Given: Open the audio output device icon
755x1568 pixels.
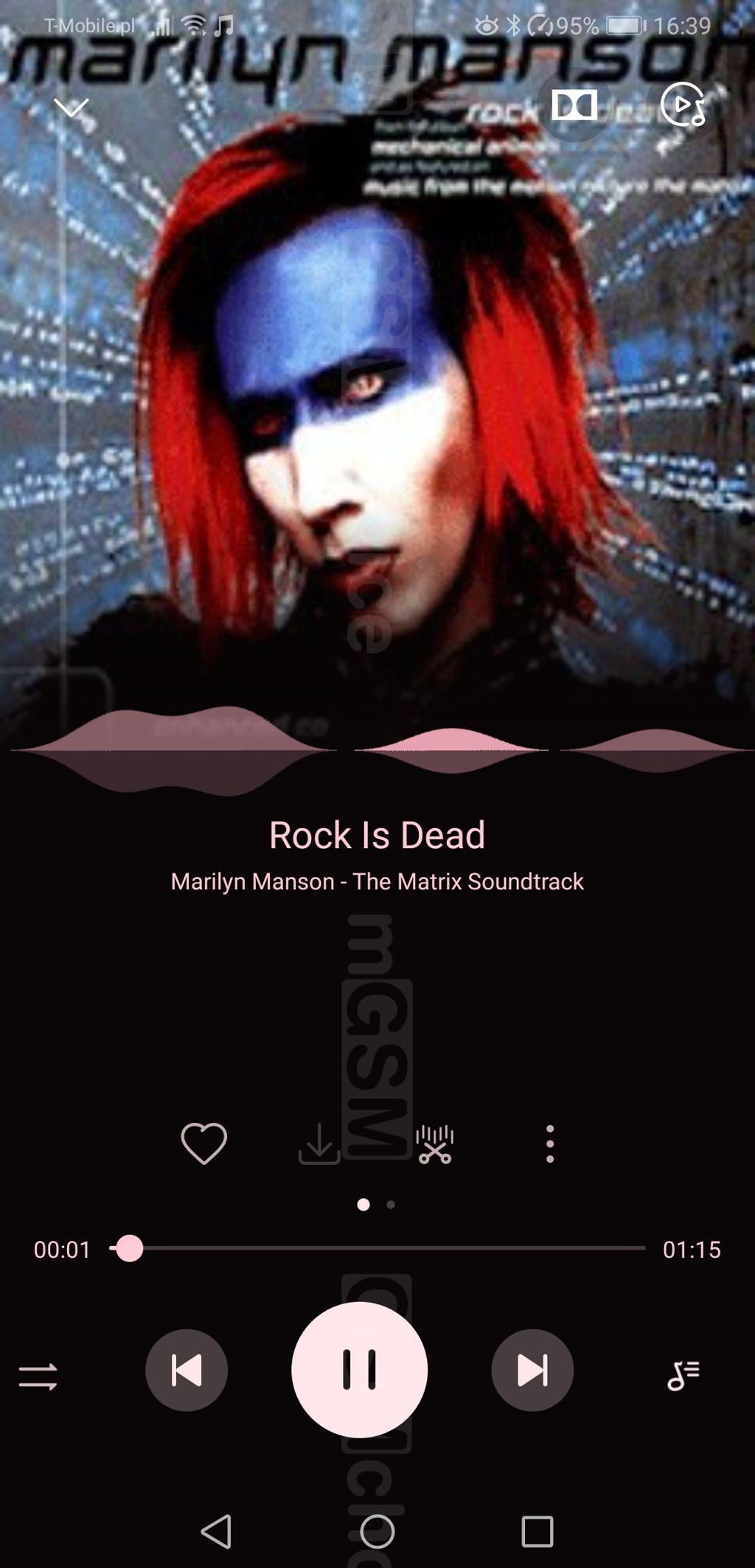Looking at the screenshot, I should [x=683, y=105].
